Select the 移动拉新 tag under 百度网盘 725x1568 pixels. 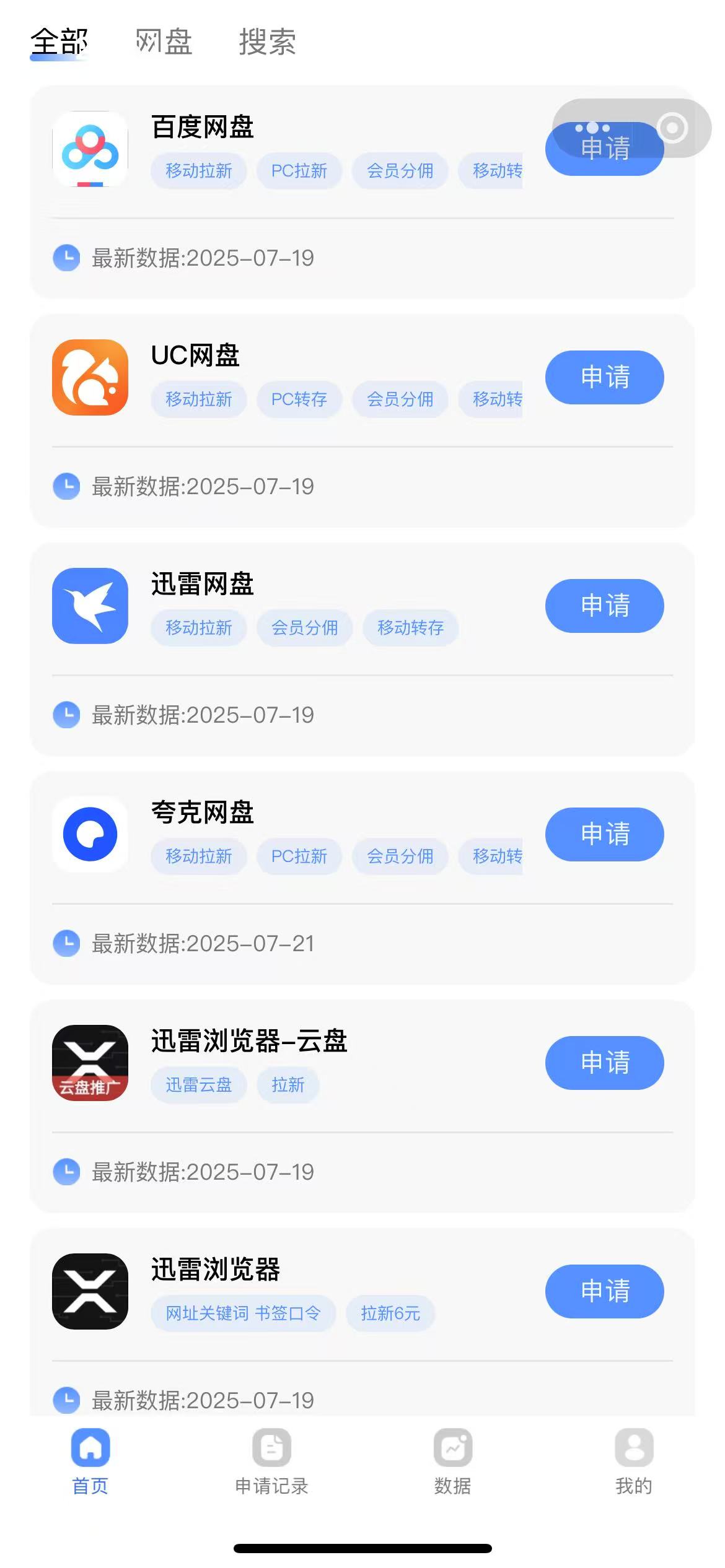199,171
